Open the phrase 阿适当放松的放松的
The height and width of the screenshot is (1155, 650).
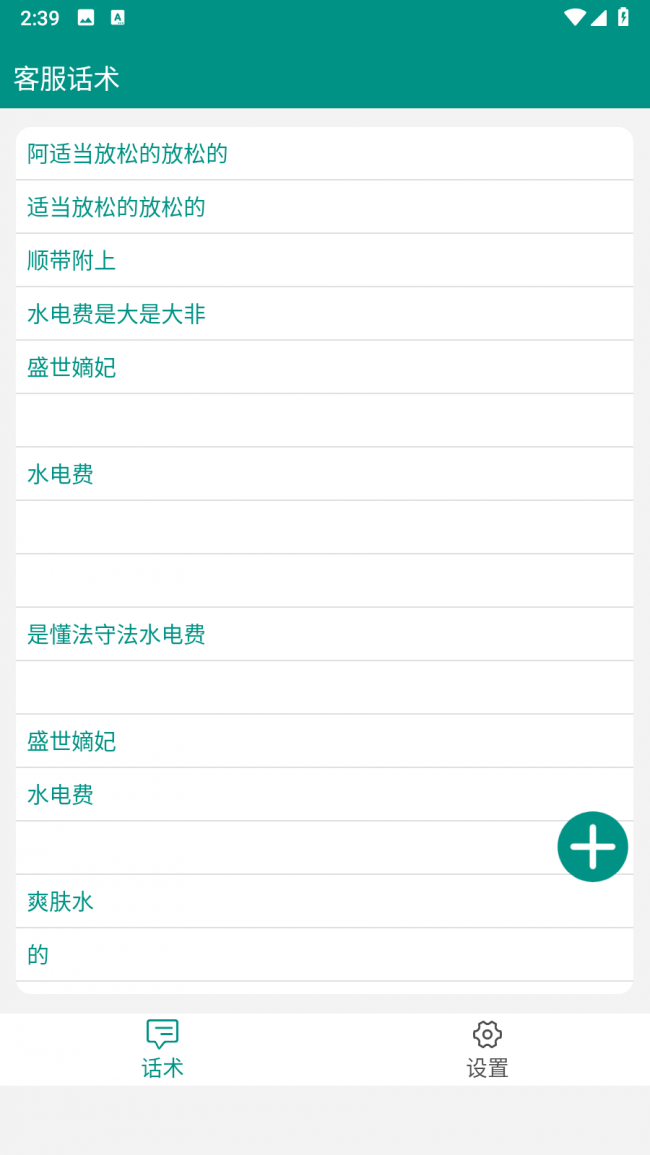(x=127, y=154)
